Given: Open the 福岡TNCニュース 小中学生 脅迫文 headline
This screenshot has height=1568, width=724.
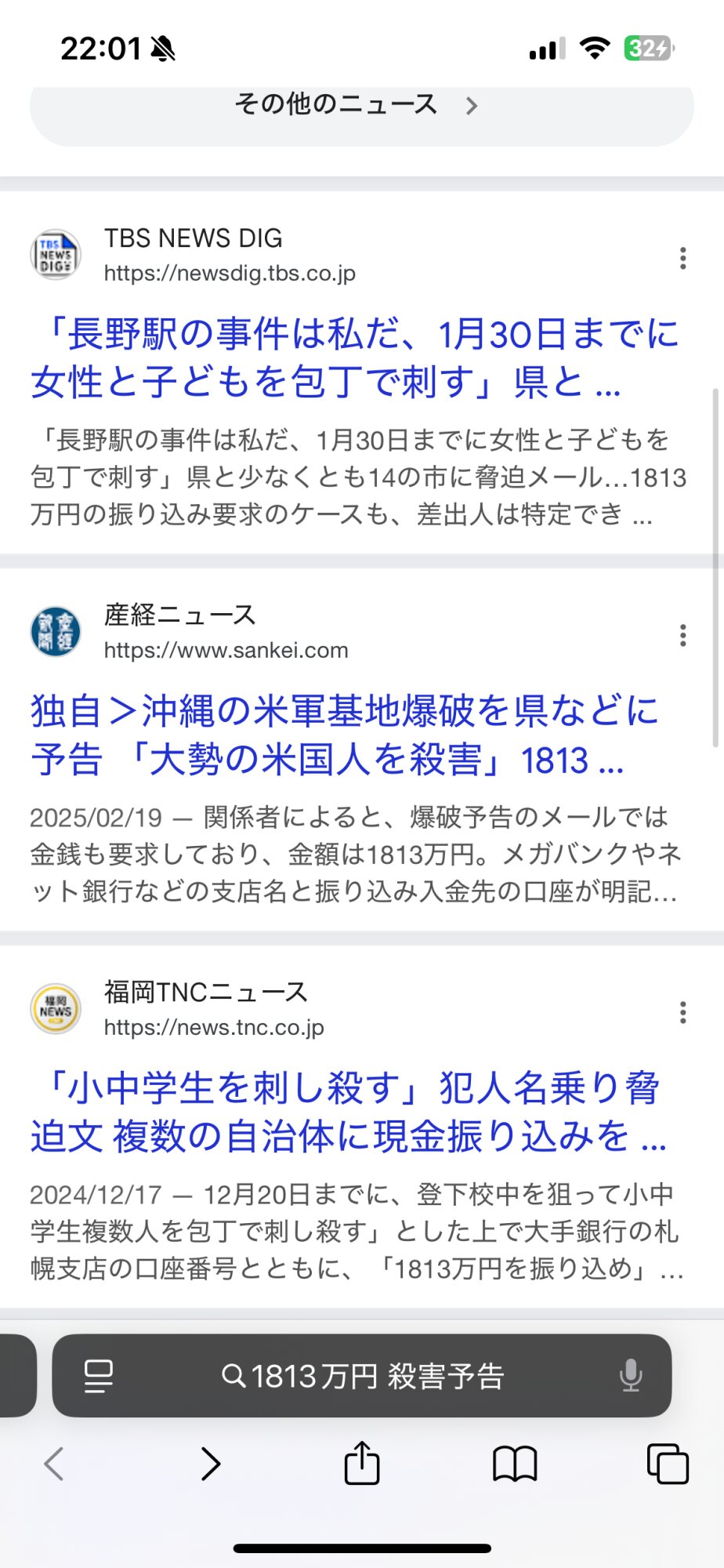Looking at the screenshot, I should pos(349,1112).
